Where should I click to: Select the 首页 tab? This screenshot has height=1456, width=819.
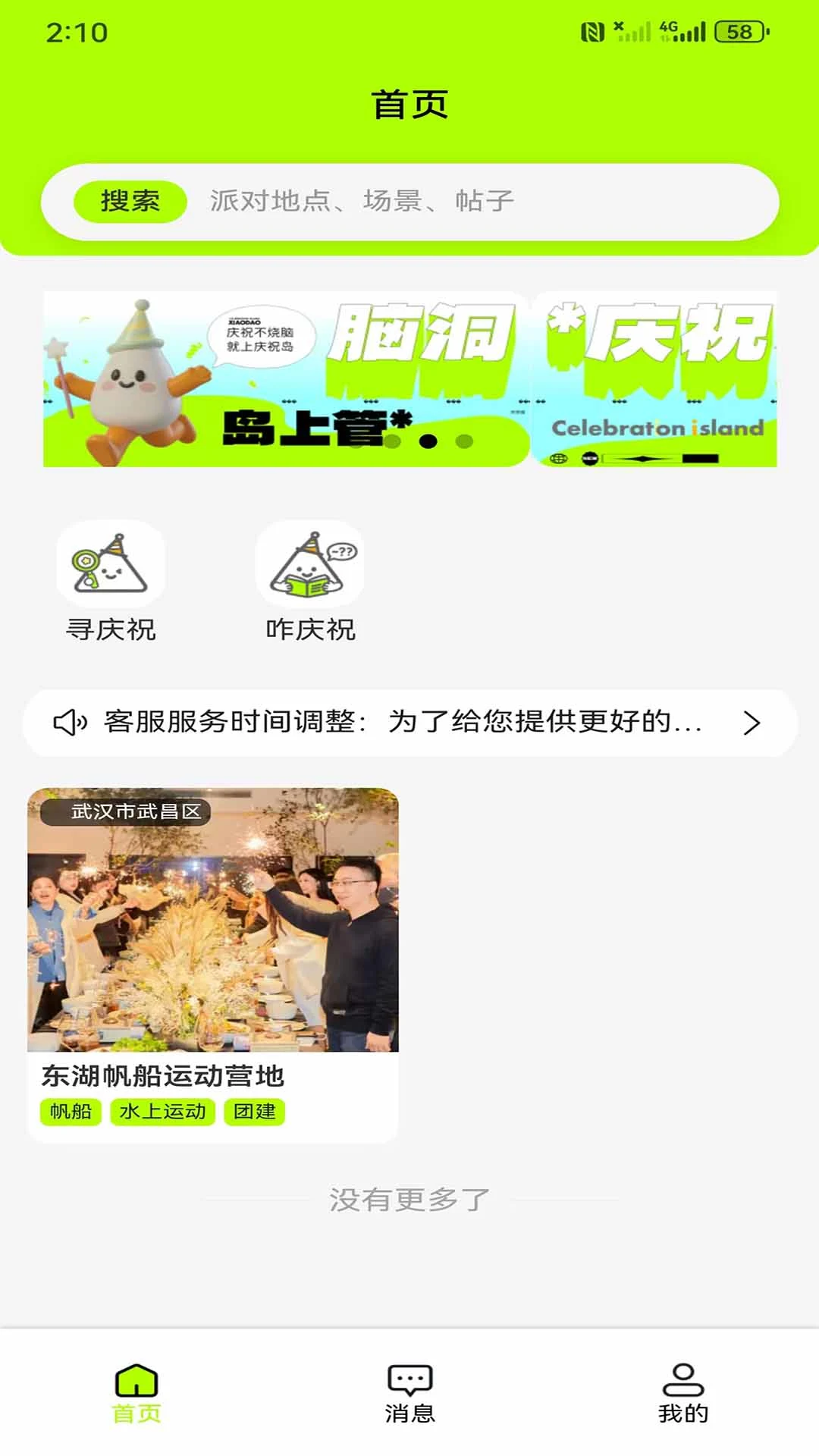pos(136,1392)
